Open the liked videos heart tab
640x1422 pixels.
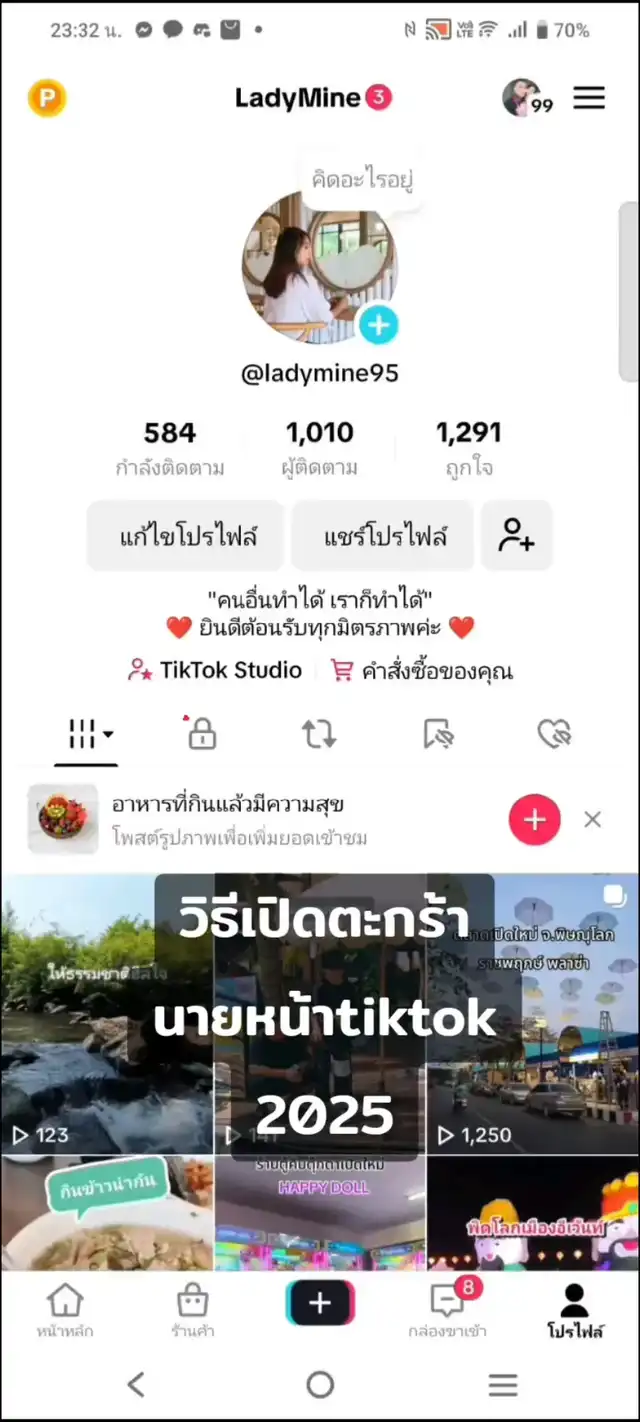tap(553, 735)
